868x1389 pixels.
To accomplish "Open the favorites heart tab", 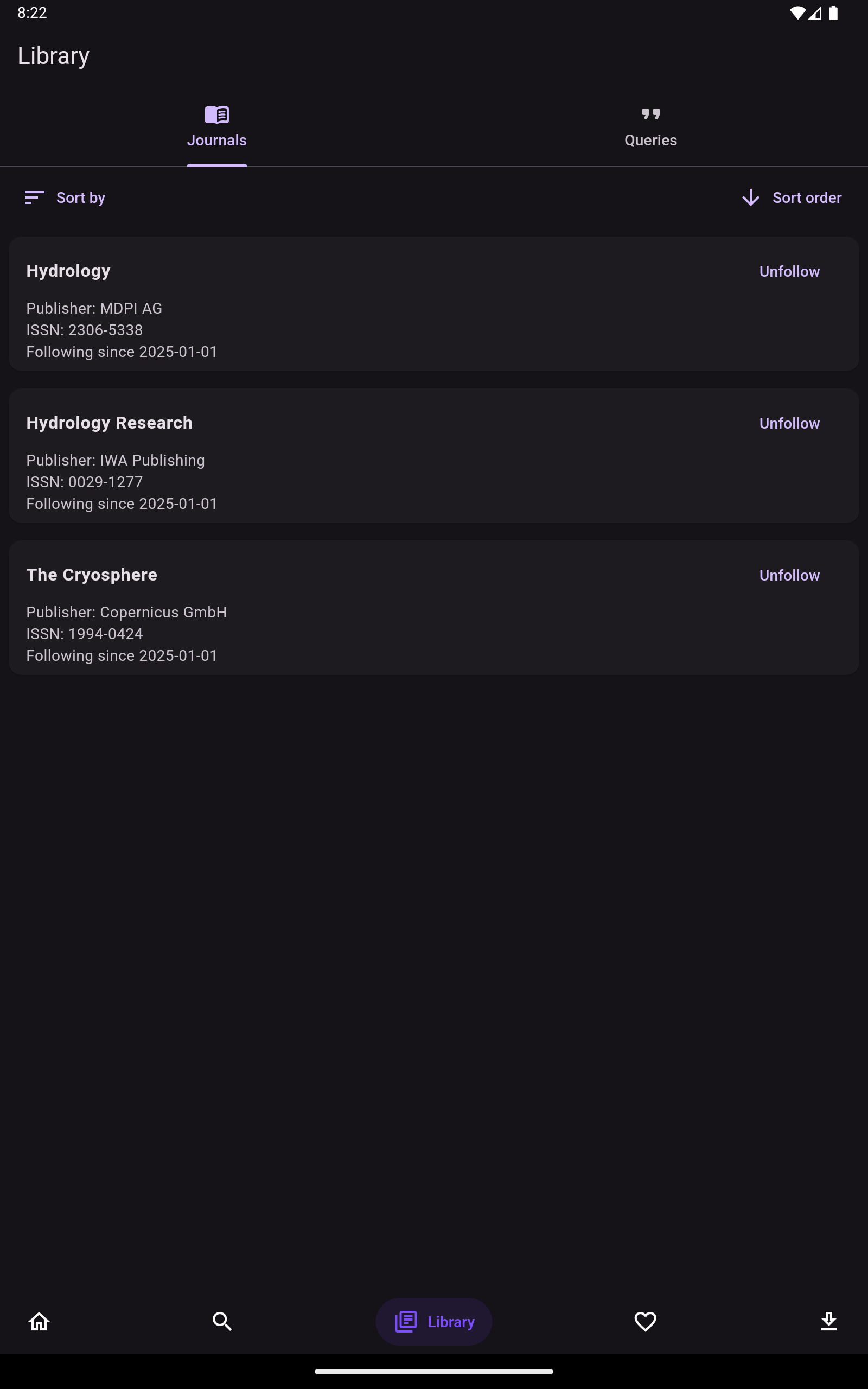I will [645, 1321].
